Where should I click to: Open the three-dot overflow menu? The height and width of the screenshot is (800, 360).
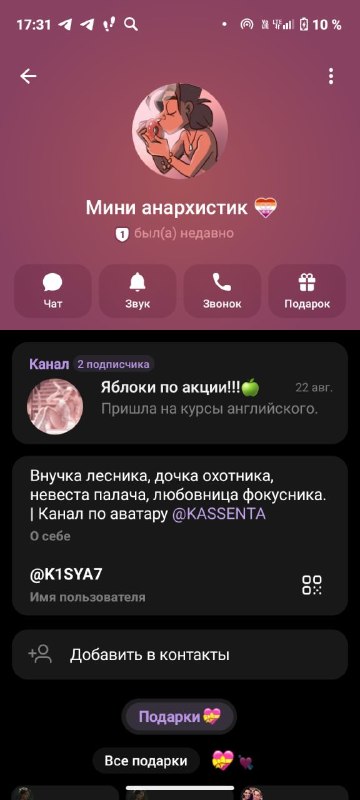tap(331, 76)
